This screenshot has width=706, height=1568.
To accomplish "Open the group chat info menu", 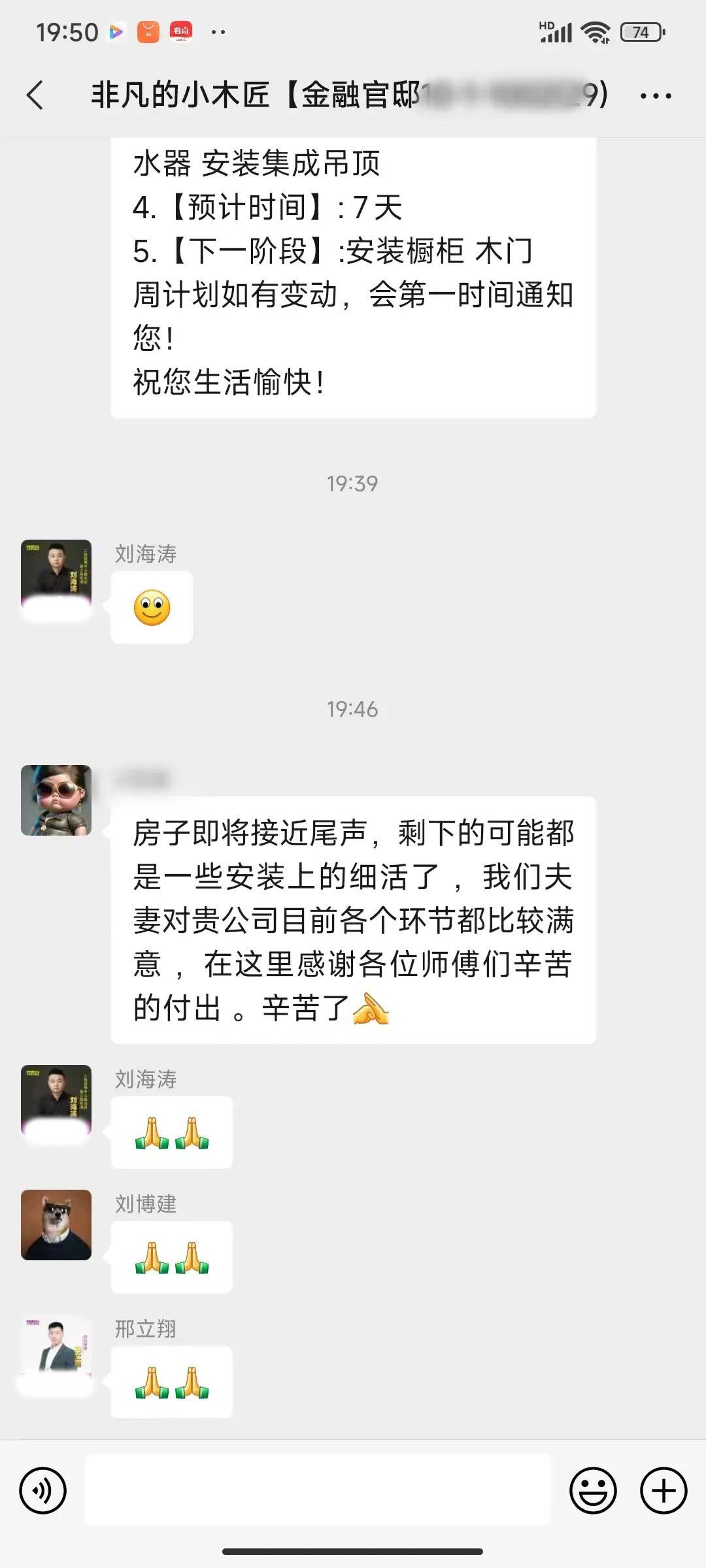I will 655,96.
